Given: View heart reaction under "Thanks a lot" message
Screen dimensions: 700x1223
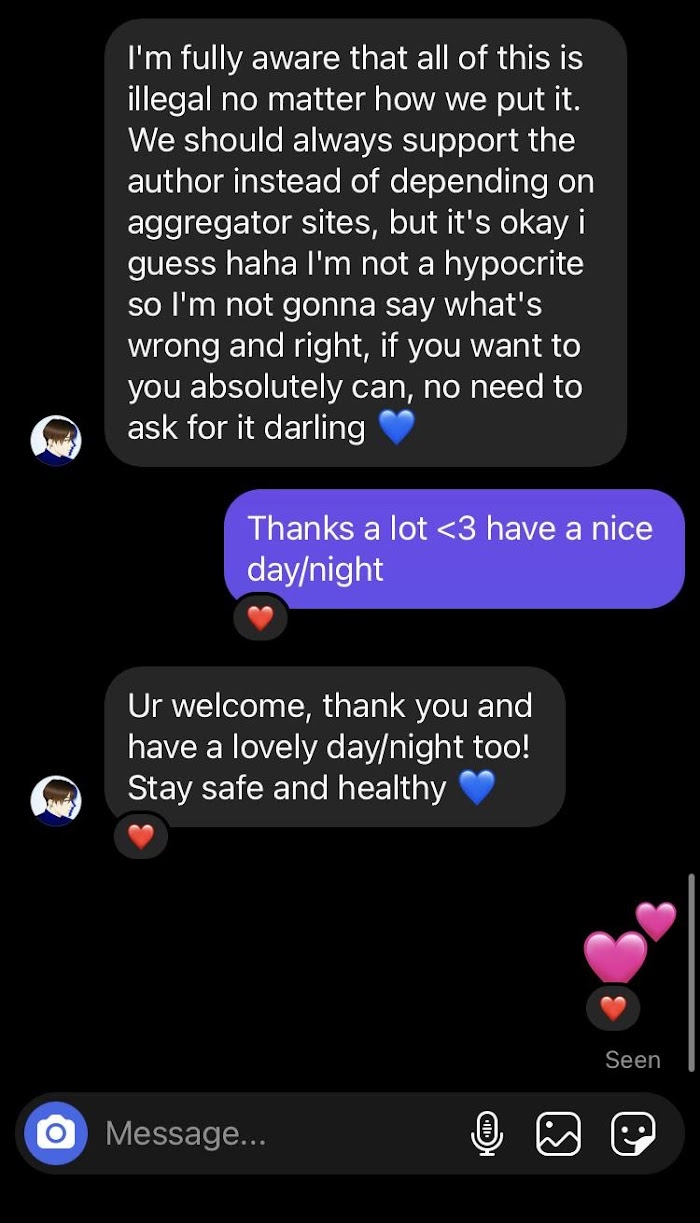Looking at the screenshot, I should click(260, 619).
